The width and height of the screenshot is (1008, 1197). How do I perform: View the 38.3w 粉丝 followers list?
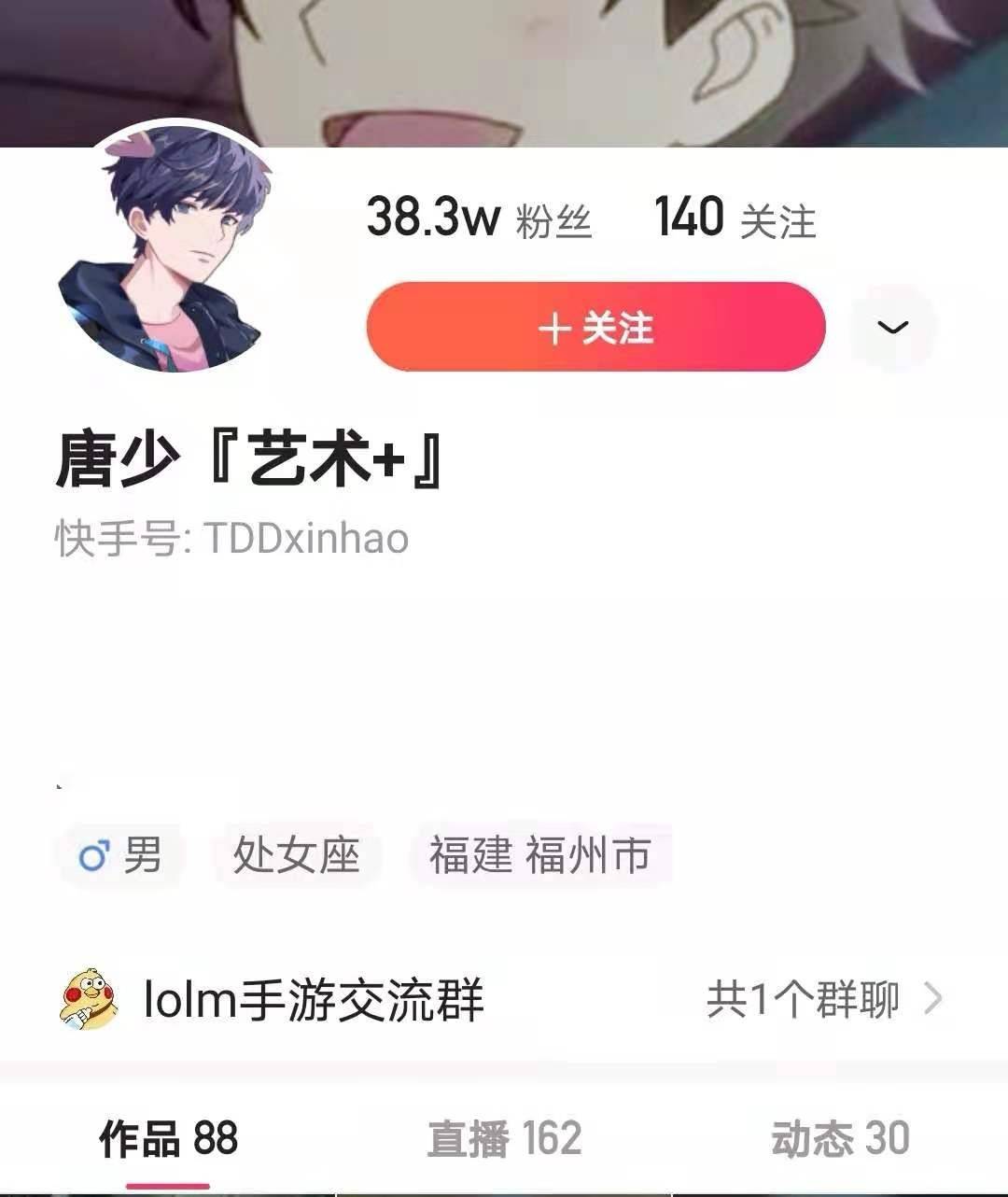pos(479,218)
